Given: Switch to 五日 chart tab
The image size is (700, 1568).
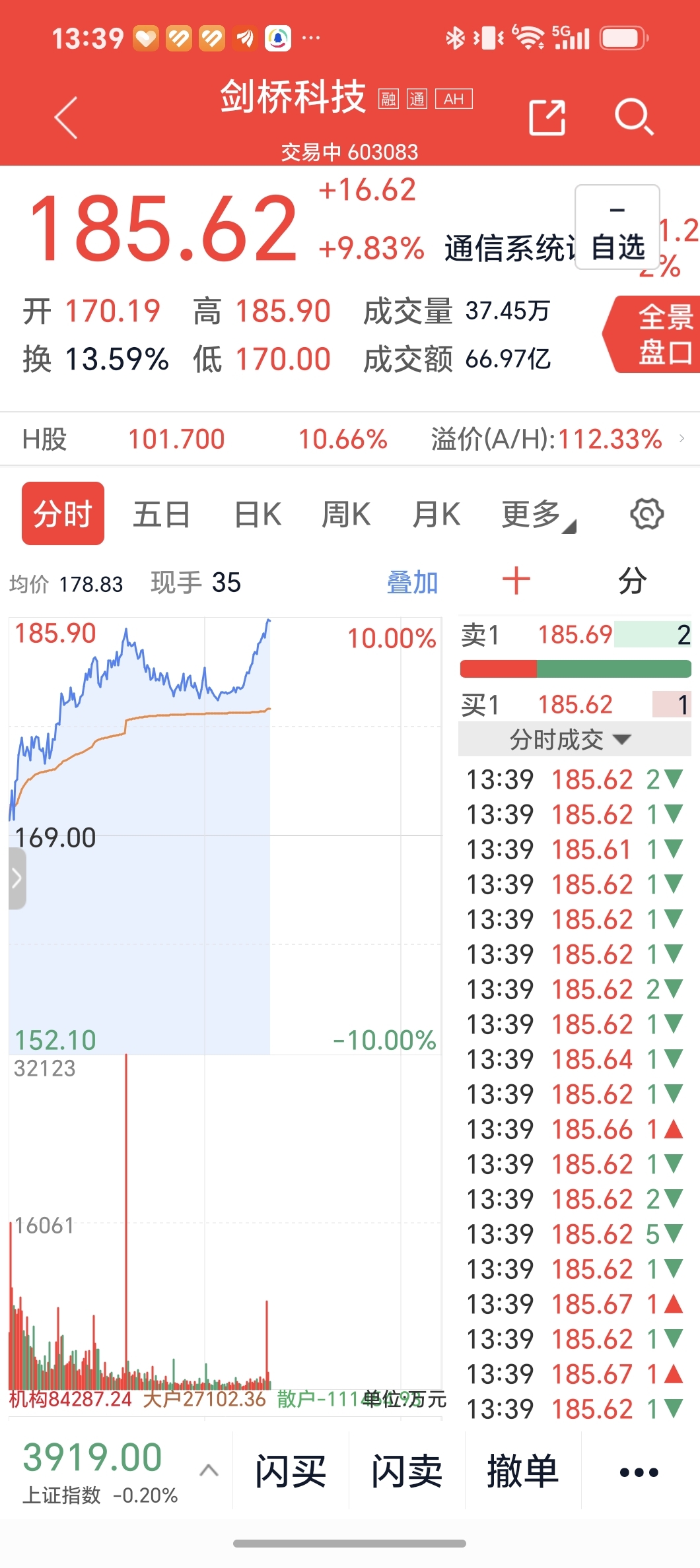Looking at the screenshot, I should (x=161, y=514).
